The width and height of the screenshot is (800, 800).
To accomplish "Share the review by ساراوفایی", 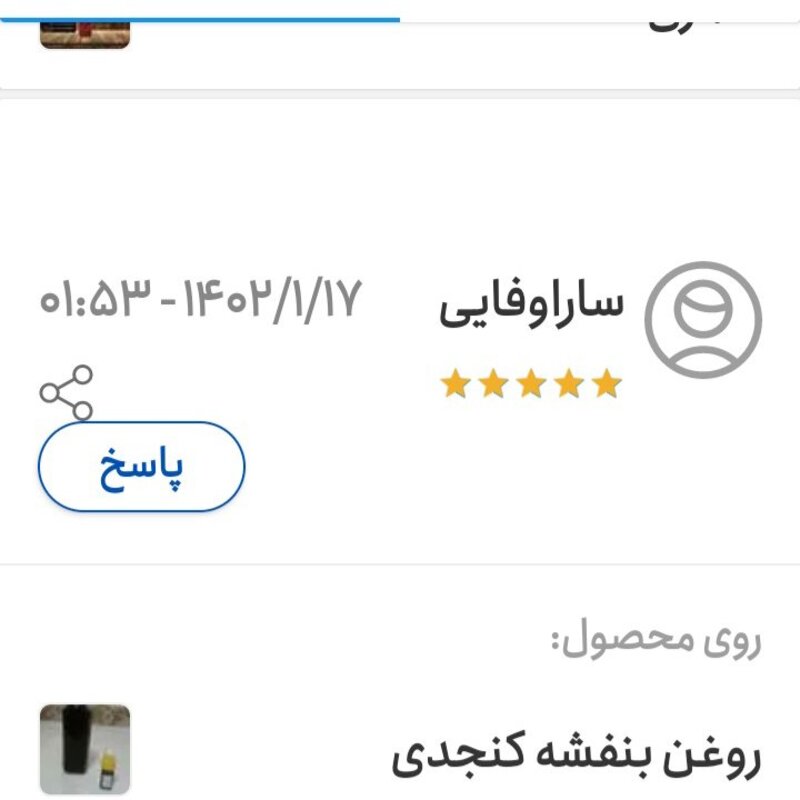I will (x=67, y=392).
